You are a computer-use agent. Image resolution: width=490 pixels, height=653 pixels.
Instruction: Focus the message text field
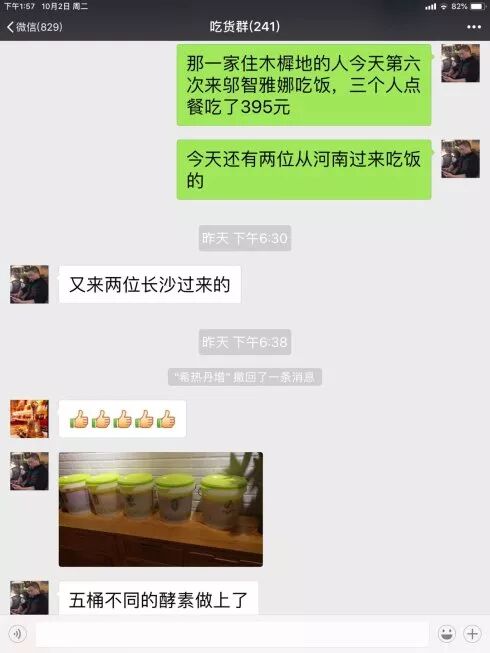pyautogui.click(x=232, y=634)
